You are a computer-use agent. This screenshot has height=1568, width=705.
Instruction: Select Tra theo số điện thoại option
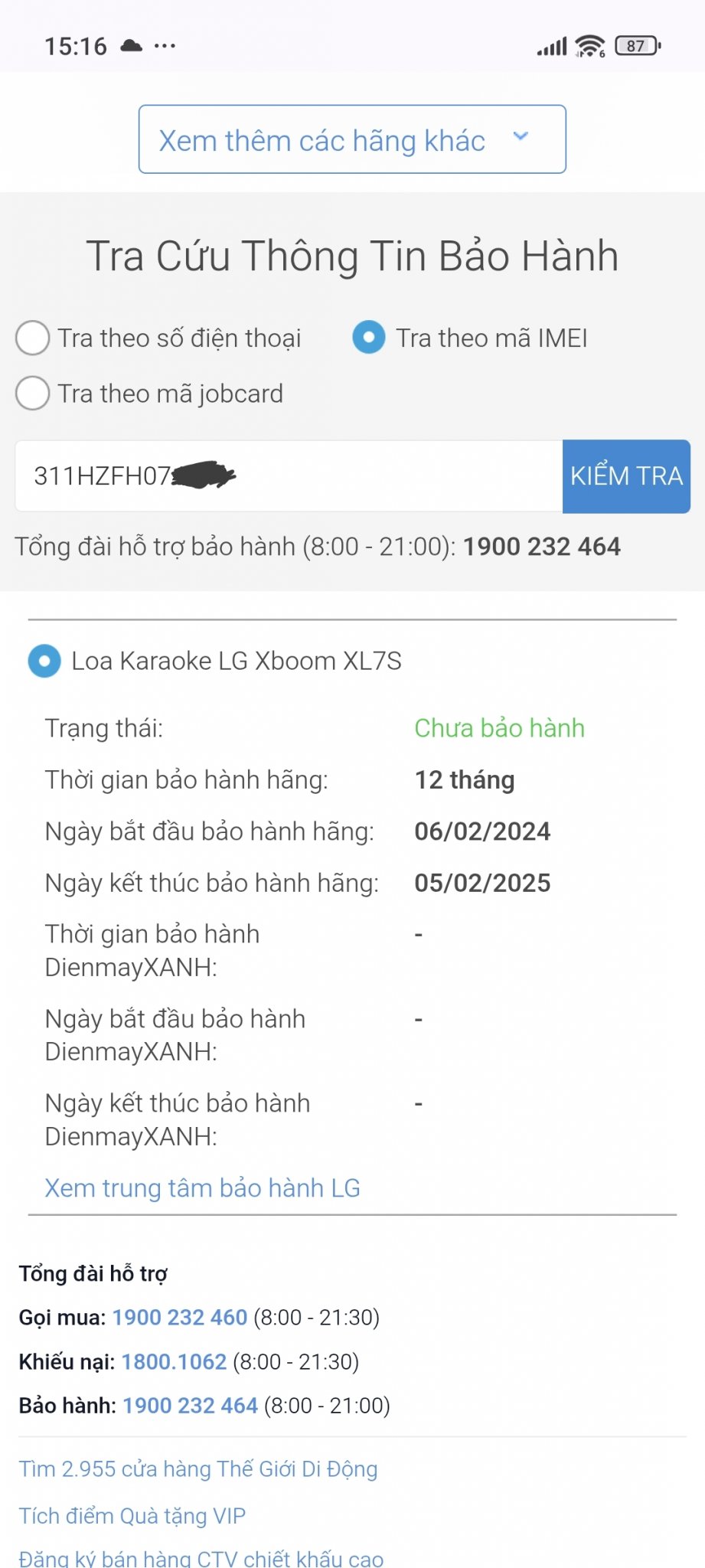point(158,338)
